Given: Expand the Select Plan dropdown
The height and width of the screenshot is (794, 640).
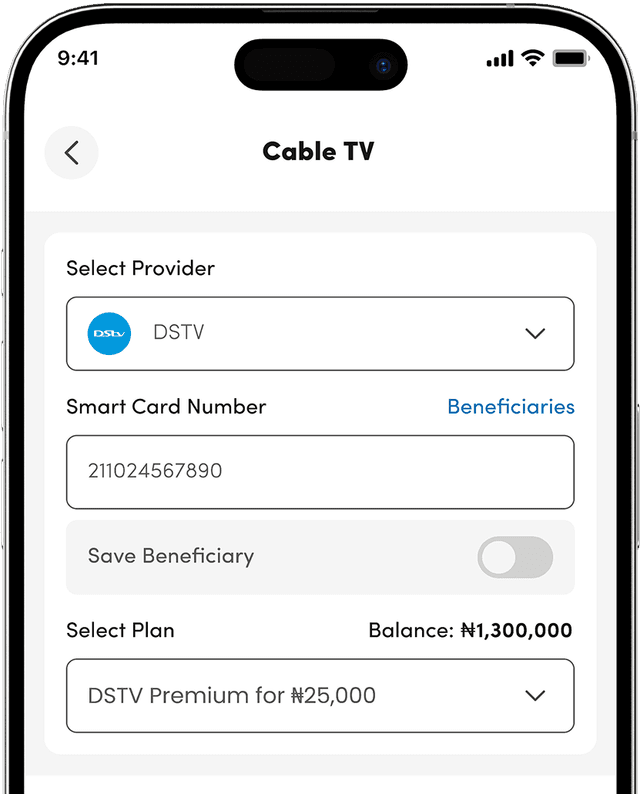Looking at the screenshot, I should tap(320, 696).
